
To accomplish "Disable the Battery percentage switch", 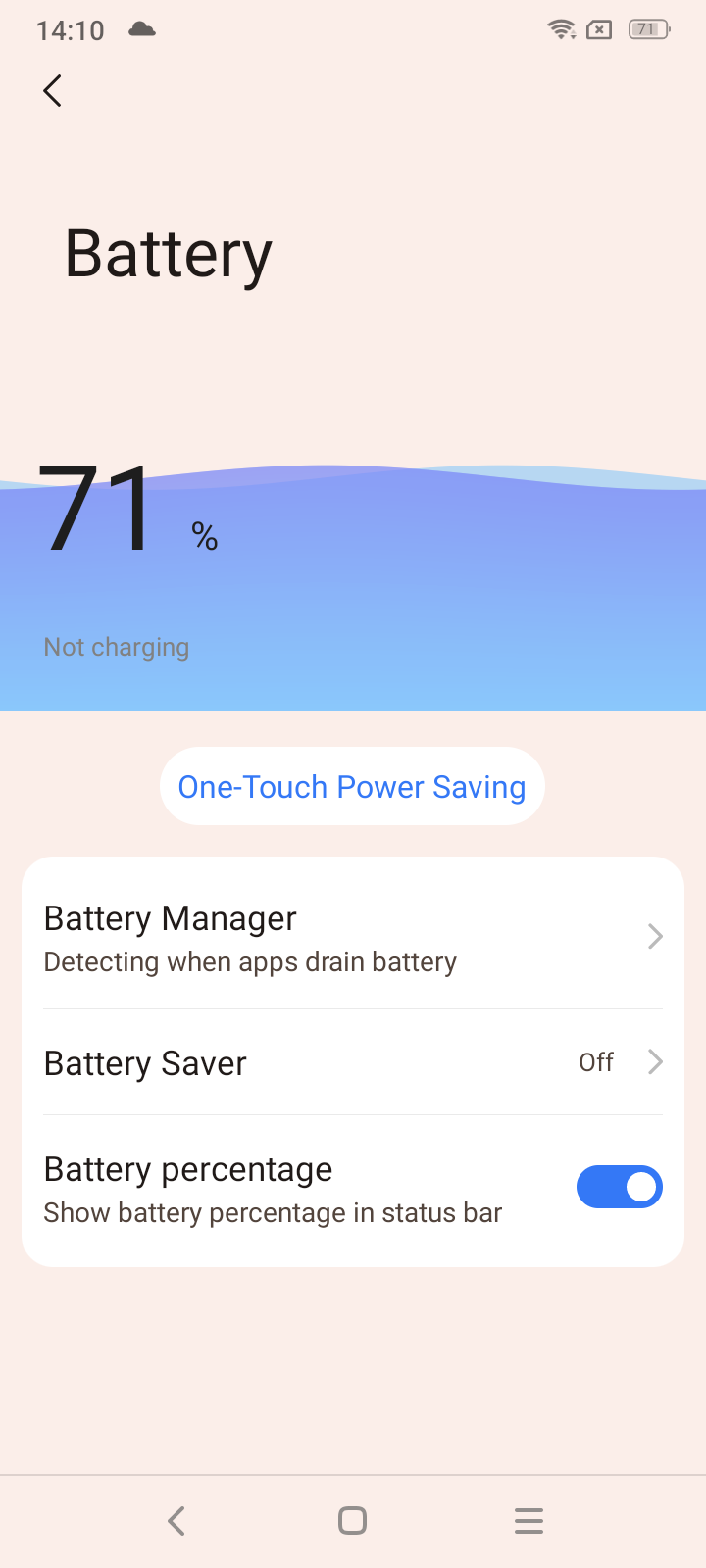I will pyautogui.click(x=619, y=1187).
